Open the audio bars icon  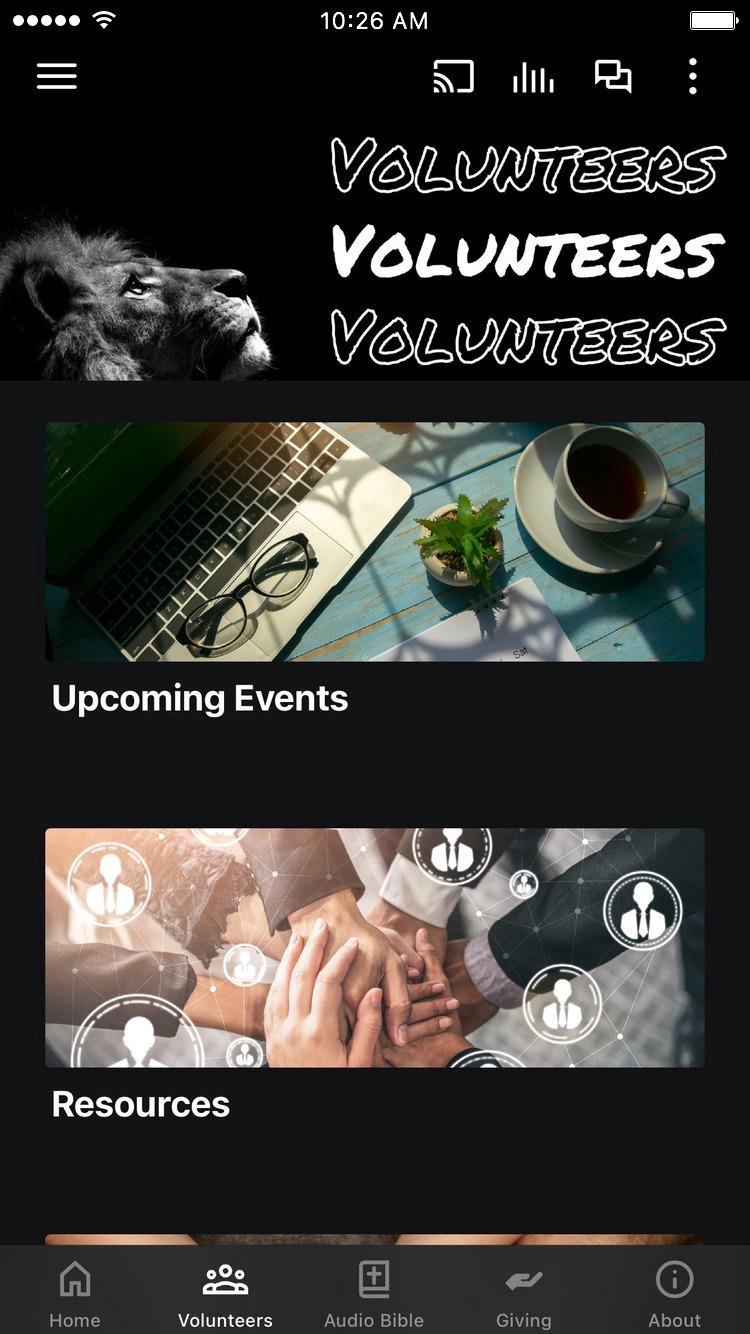[x=533, y=77]
